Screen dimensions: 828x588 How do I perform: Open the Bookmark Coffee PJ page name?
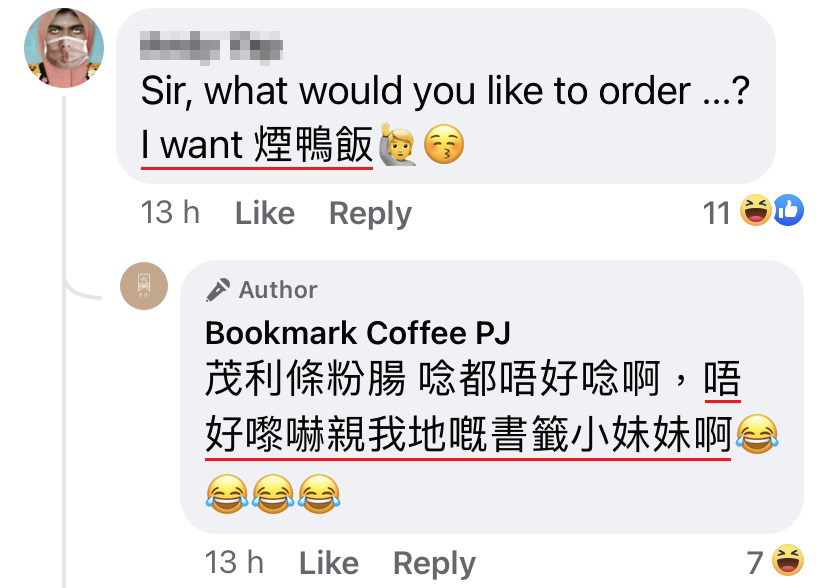click(x=358, y=332)
